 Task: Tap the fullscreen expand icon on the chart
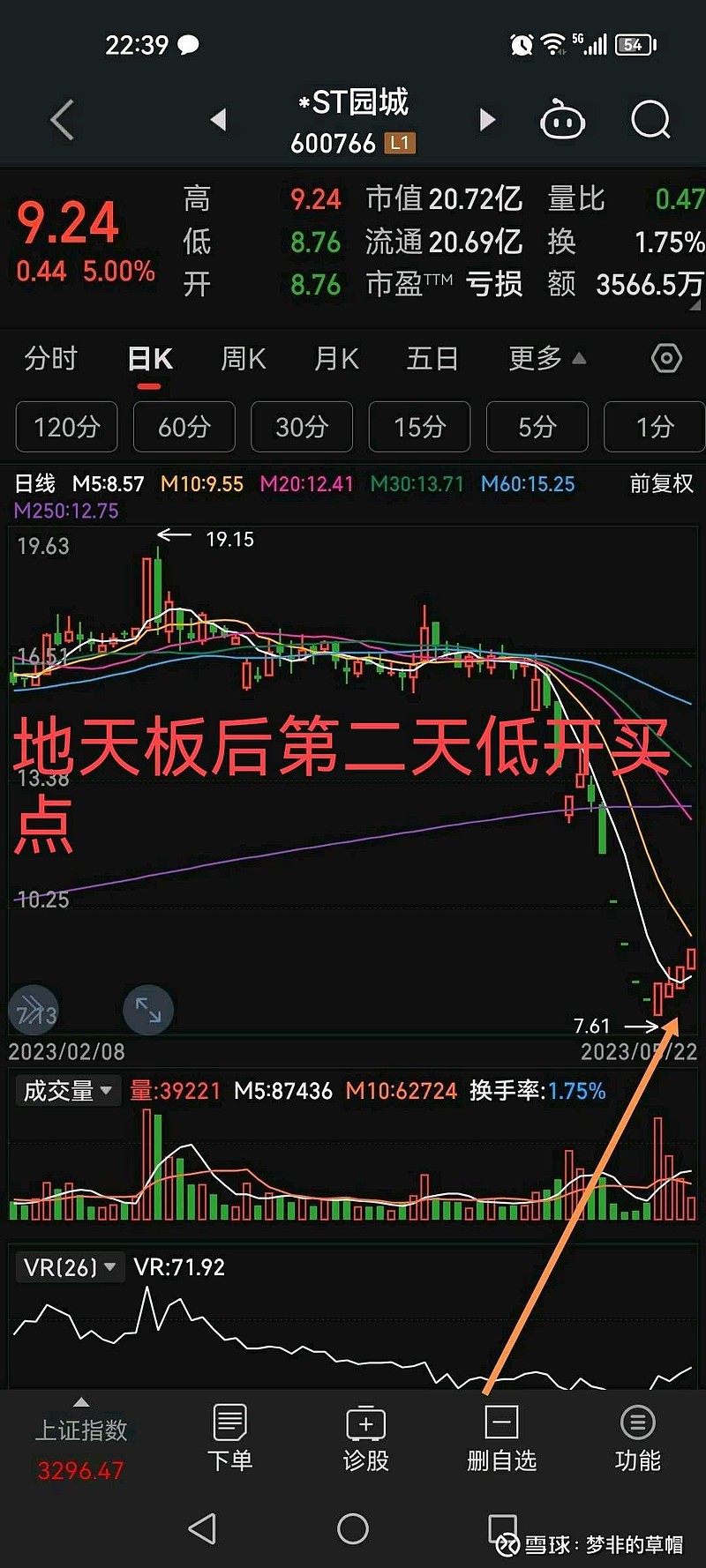147,1011
